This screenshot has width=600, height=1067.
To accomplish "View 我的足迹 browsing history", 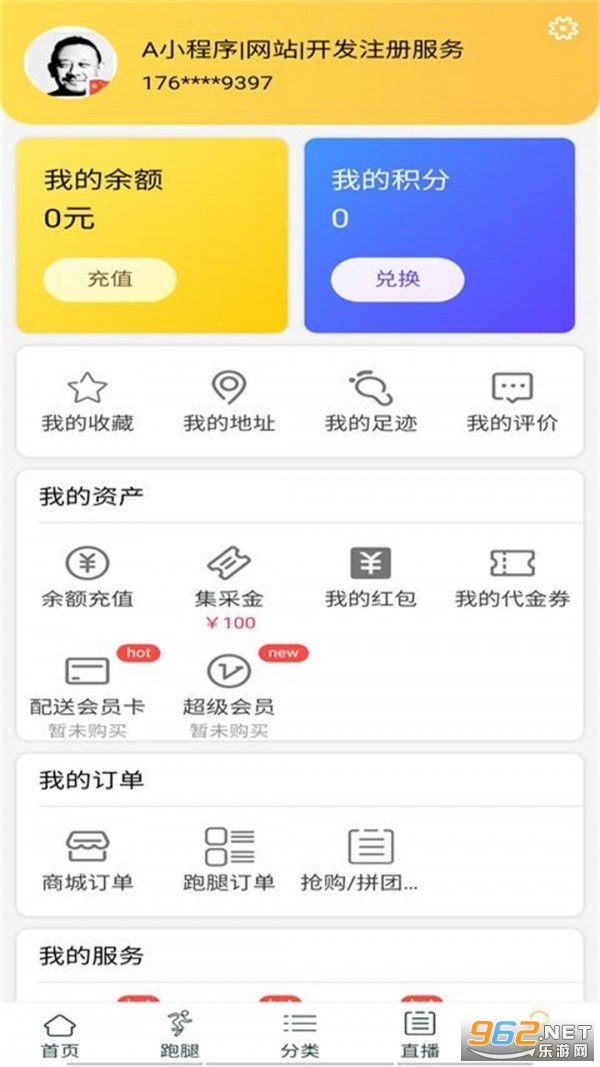I will pos(371,402).
